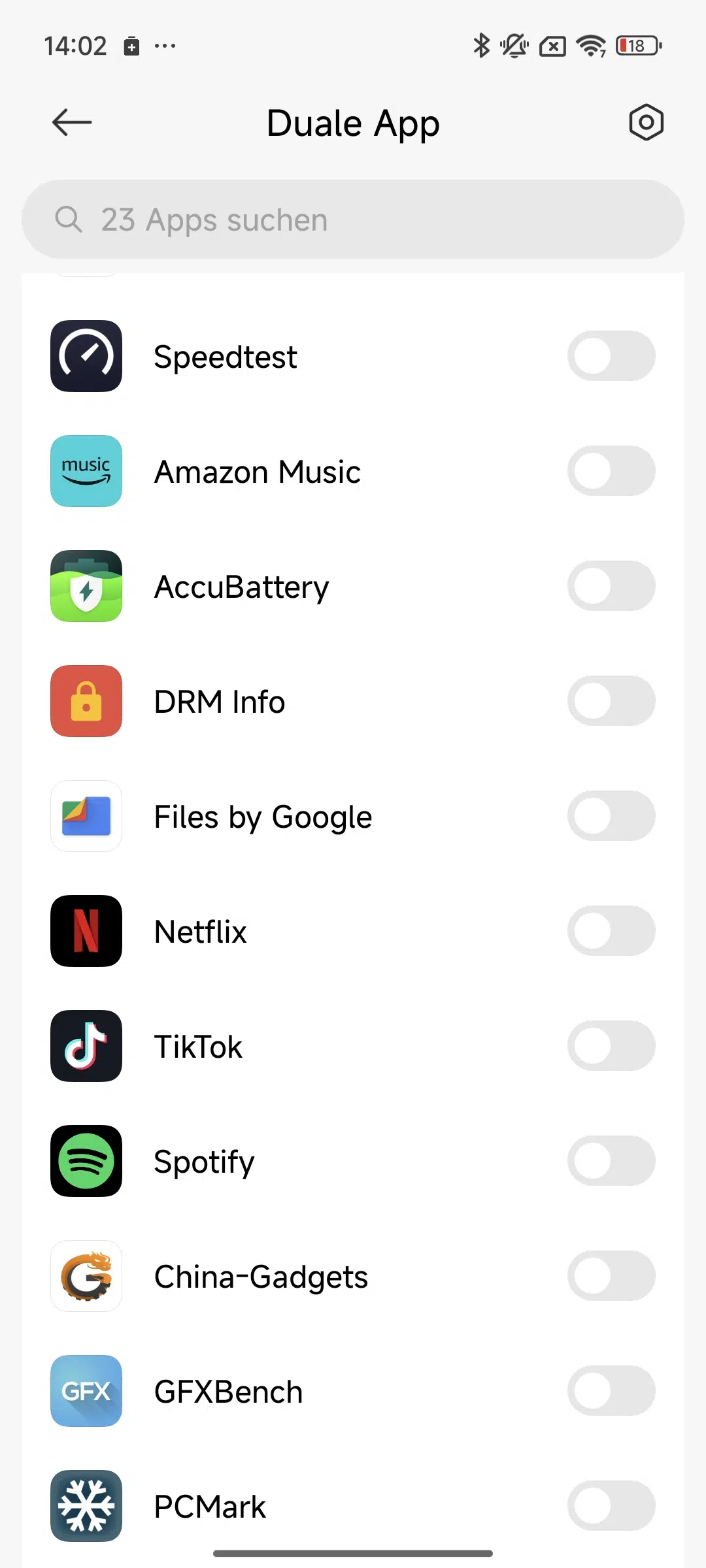Go back using the arrow icon

[72, 122]
